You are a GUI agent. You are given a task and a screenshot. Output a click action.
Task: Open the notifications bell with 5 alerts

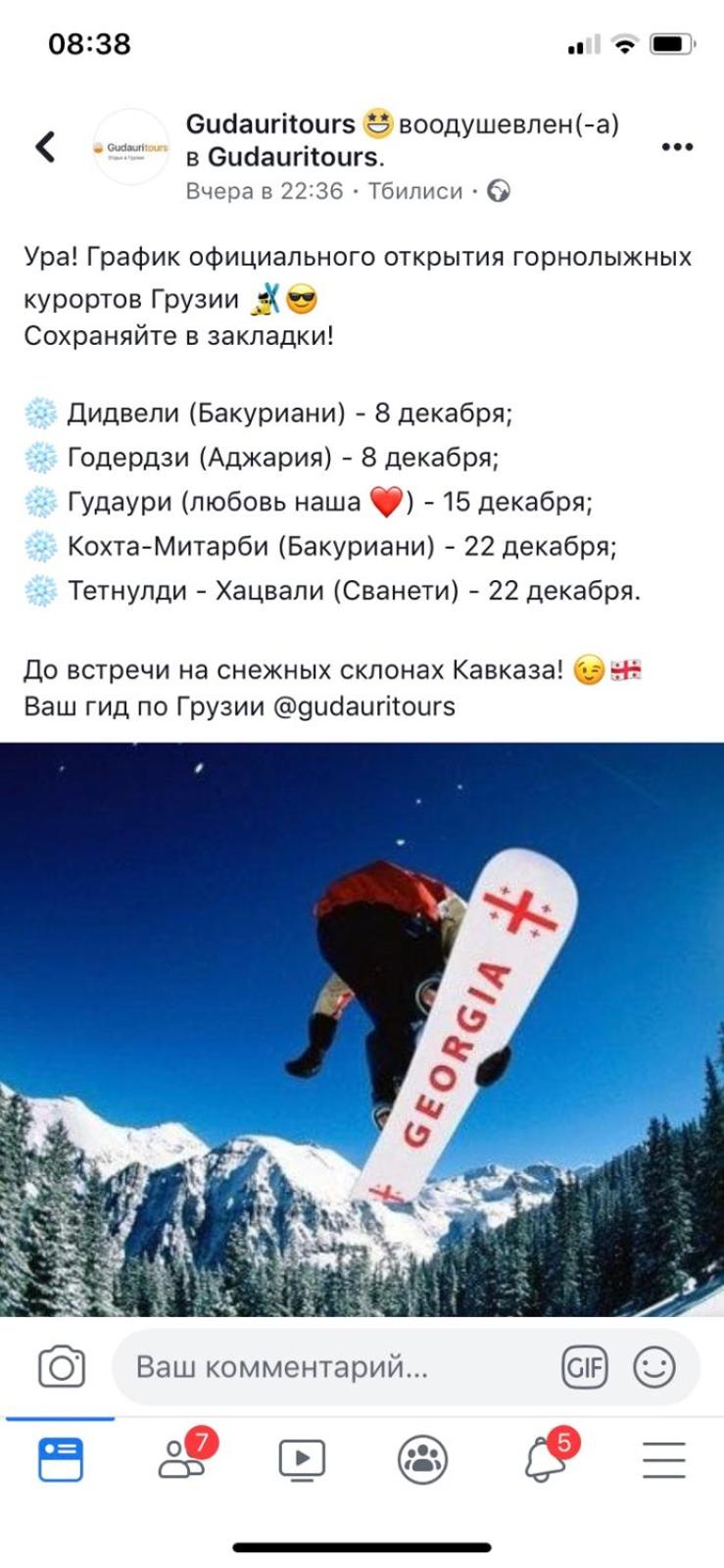[544, 1458]
